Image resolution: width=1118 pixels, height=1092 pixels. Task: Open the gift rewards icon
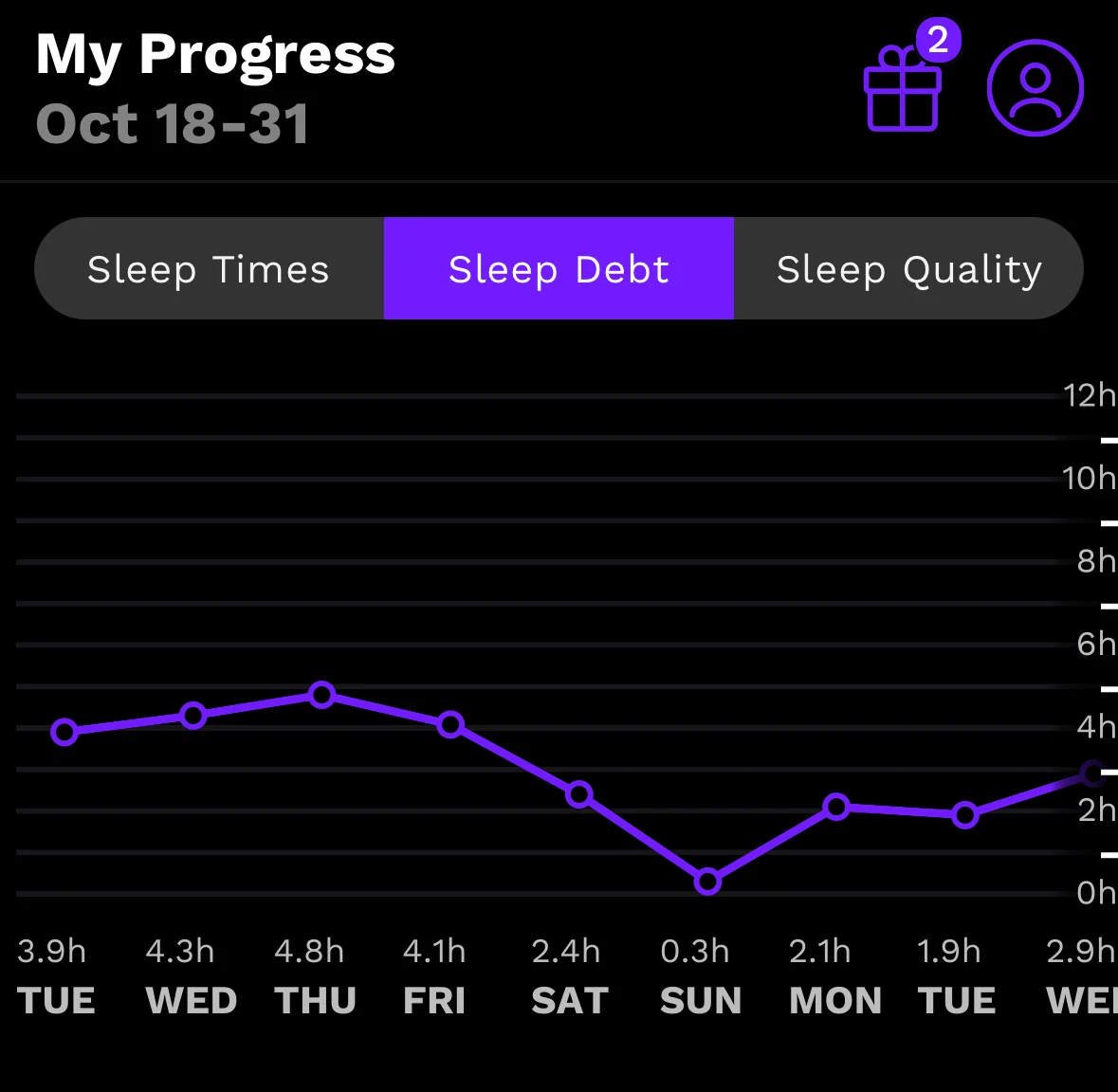(x=903, y=89)
